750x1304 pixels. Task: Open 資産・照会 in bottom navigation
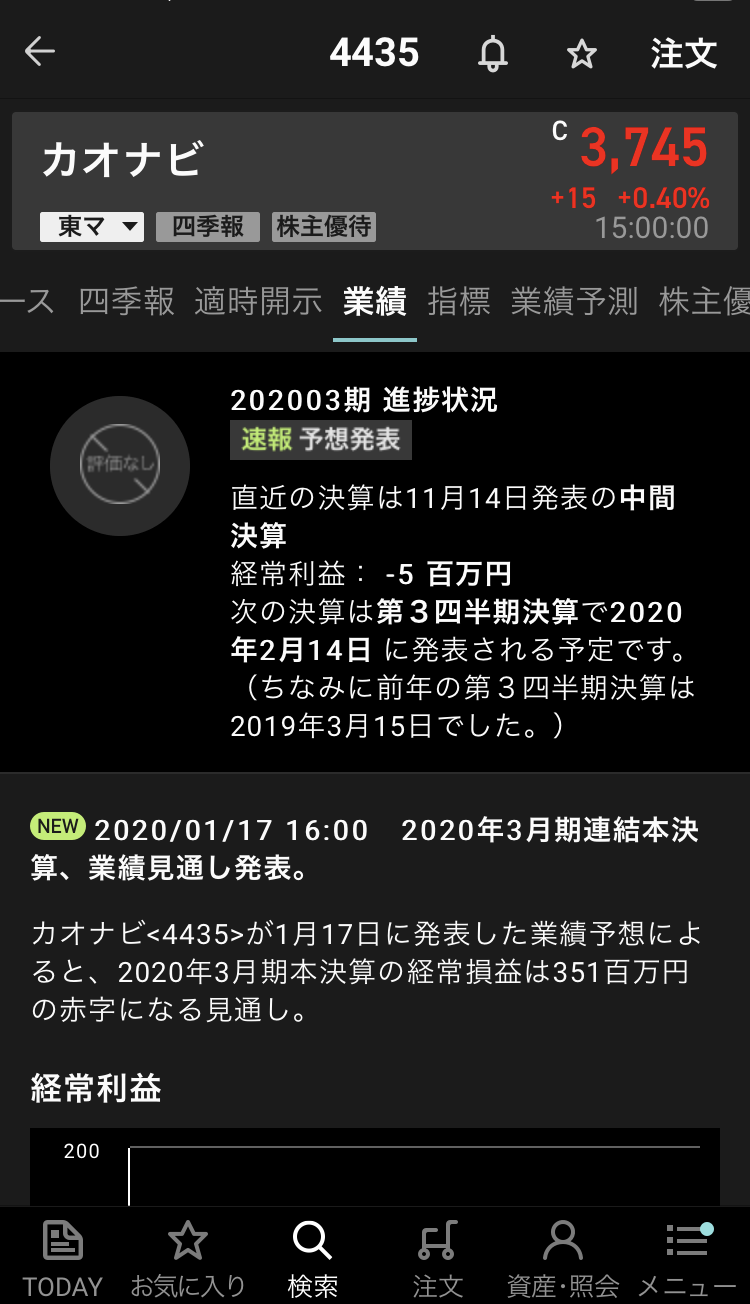563,1257
